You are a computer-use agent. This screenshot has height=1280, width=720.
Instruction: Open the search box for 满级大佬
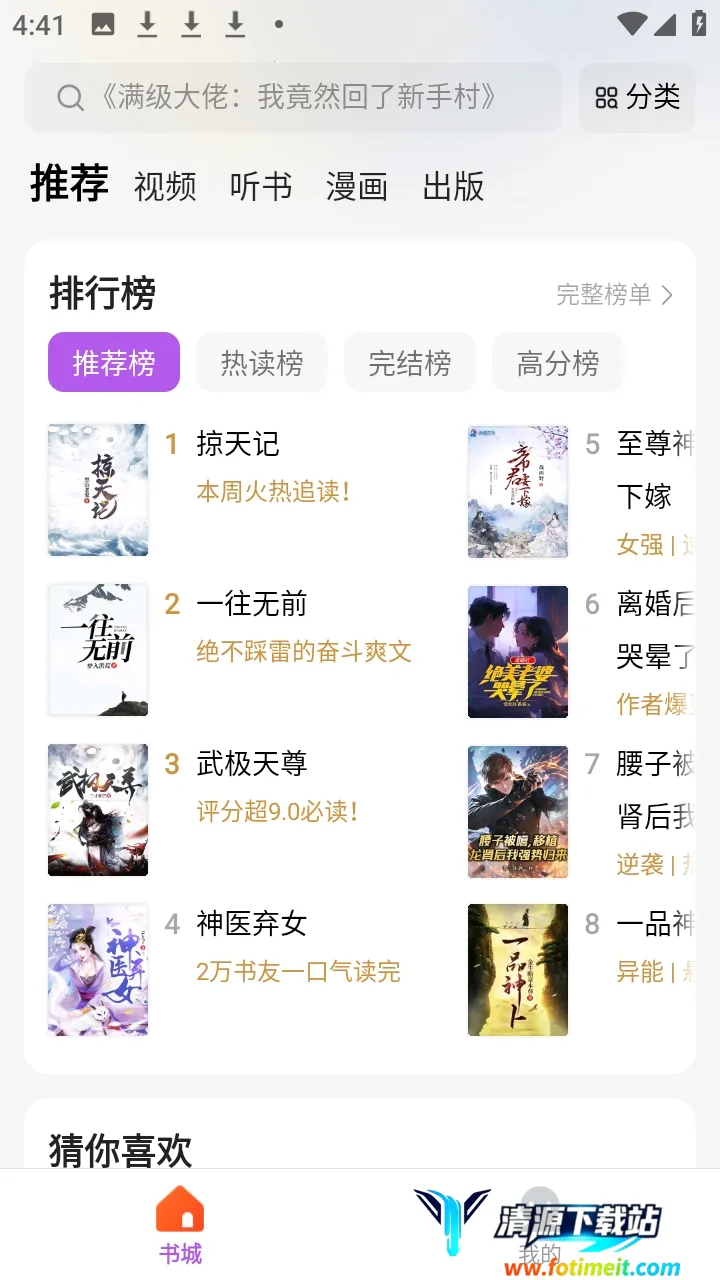click(292, 97)
